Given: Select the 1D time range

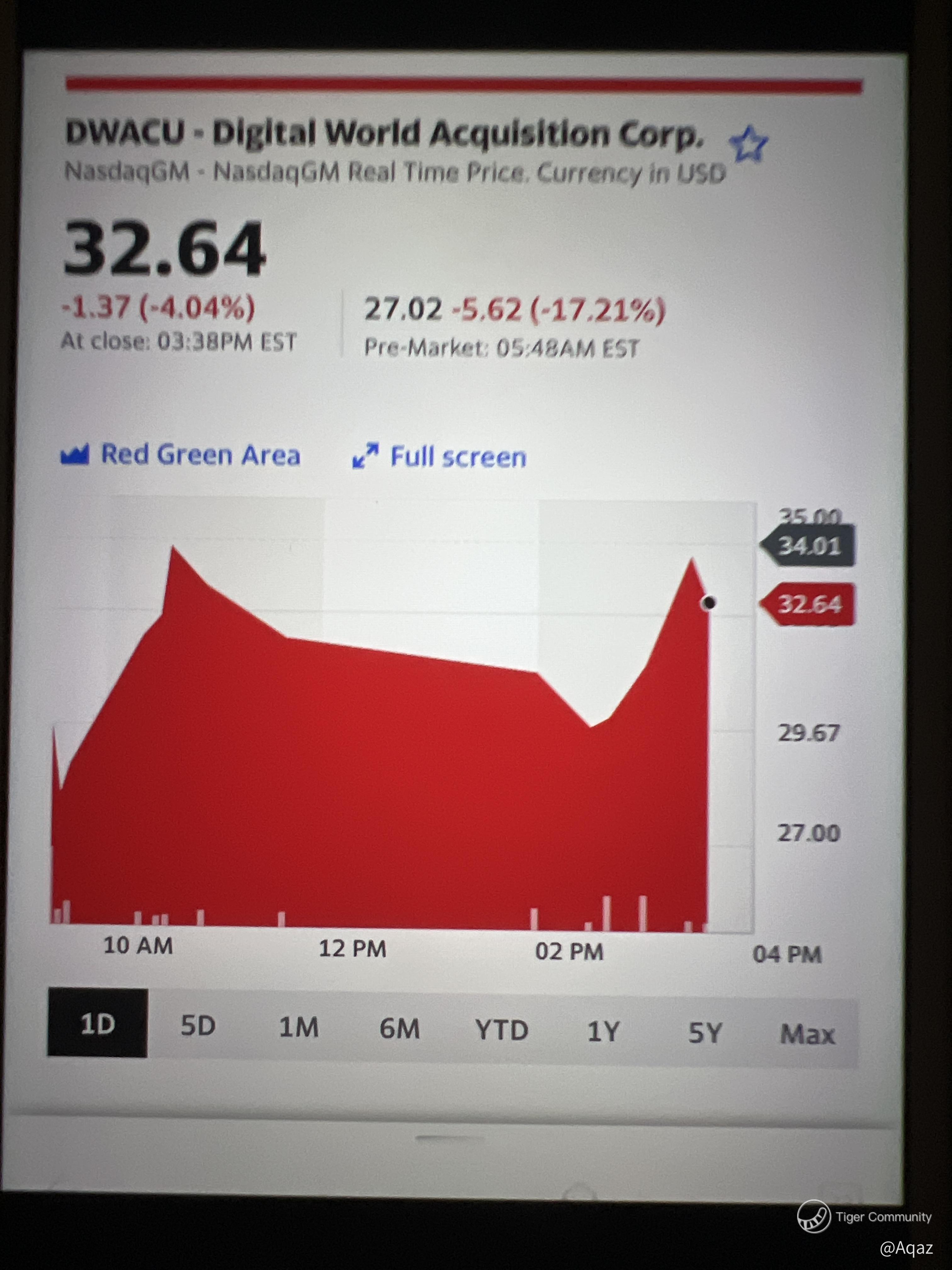Looking at the screenshot, I should [98, 1024].
